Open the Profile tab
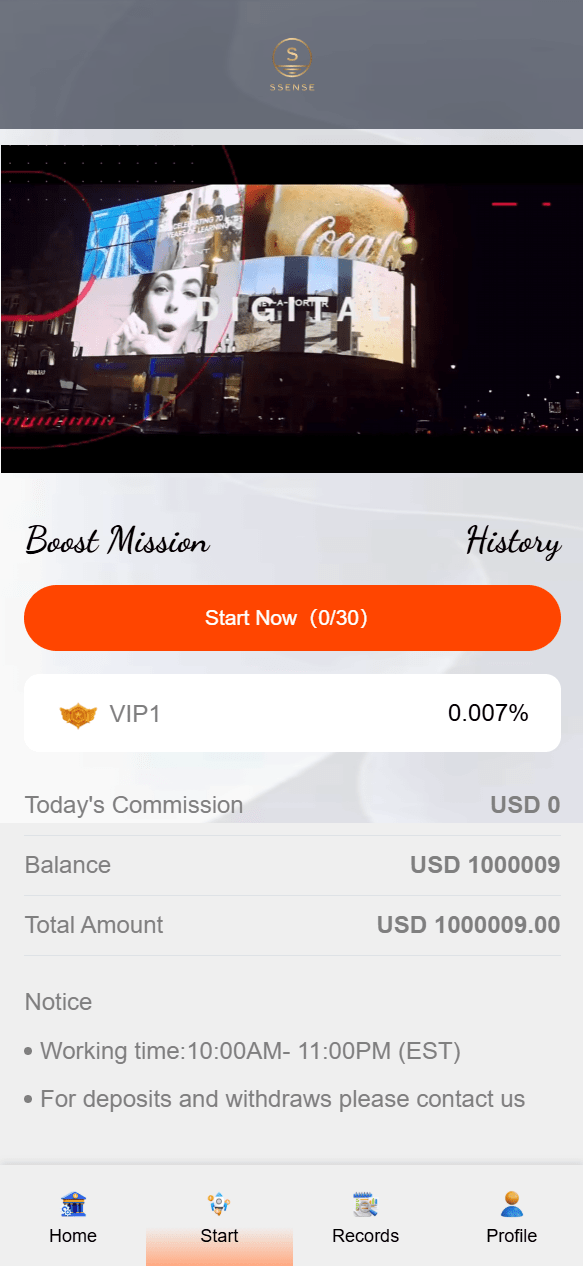This screenshot has width=583, height=1266. (511, 1216)
